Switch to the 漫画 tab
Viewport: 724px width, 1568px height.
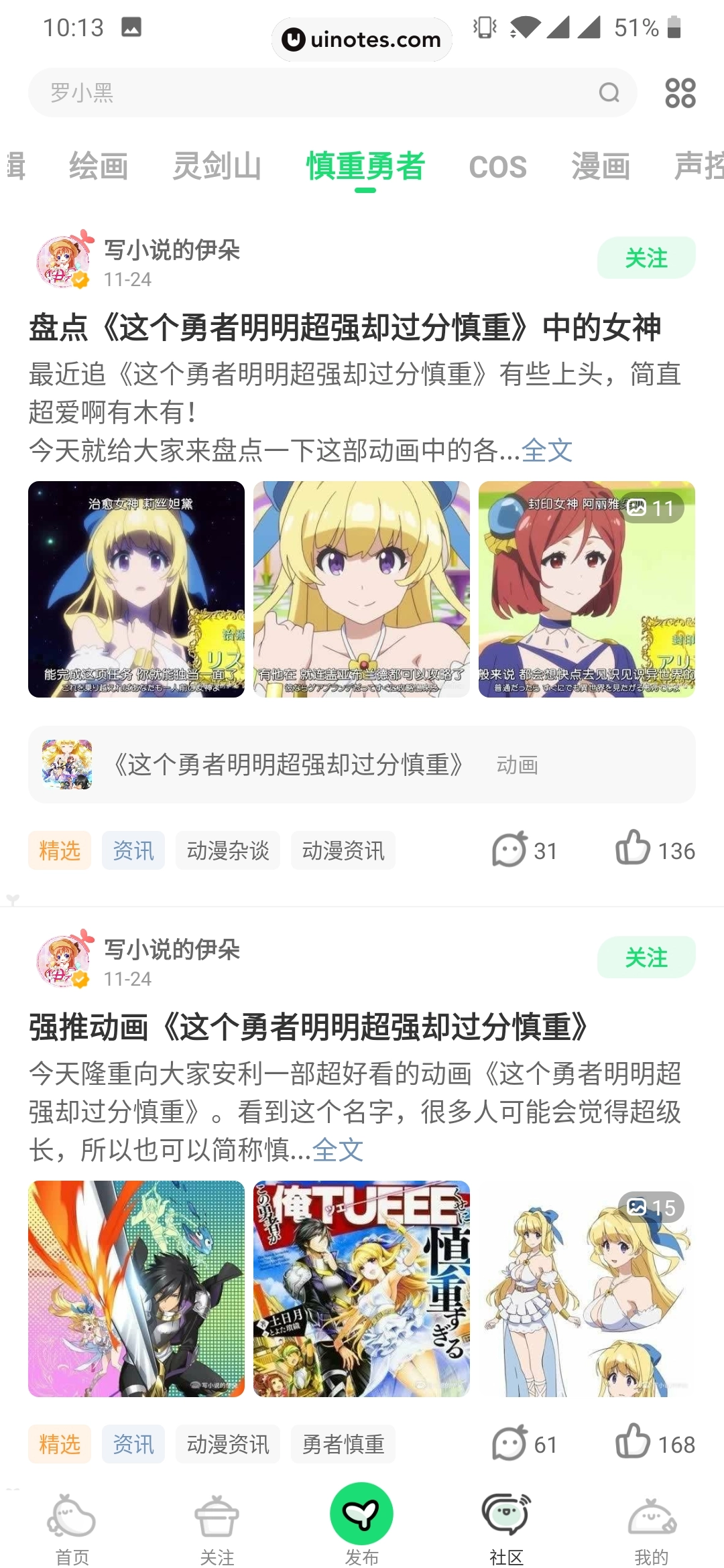pos(601,166)
